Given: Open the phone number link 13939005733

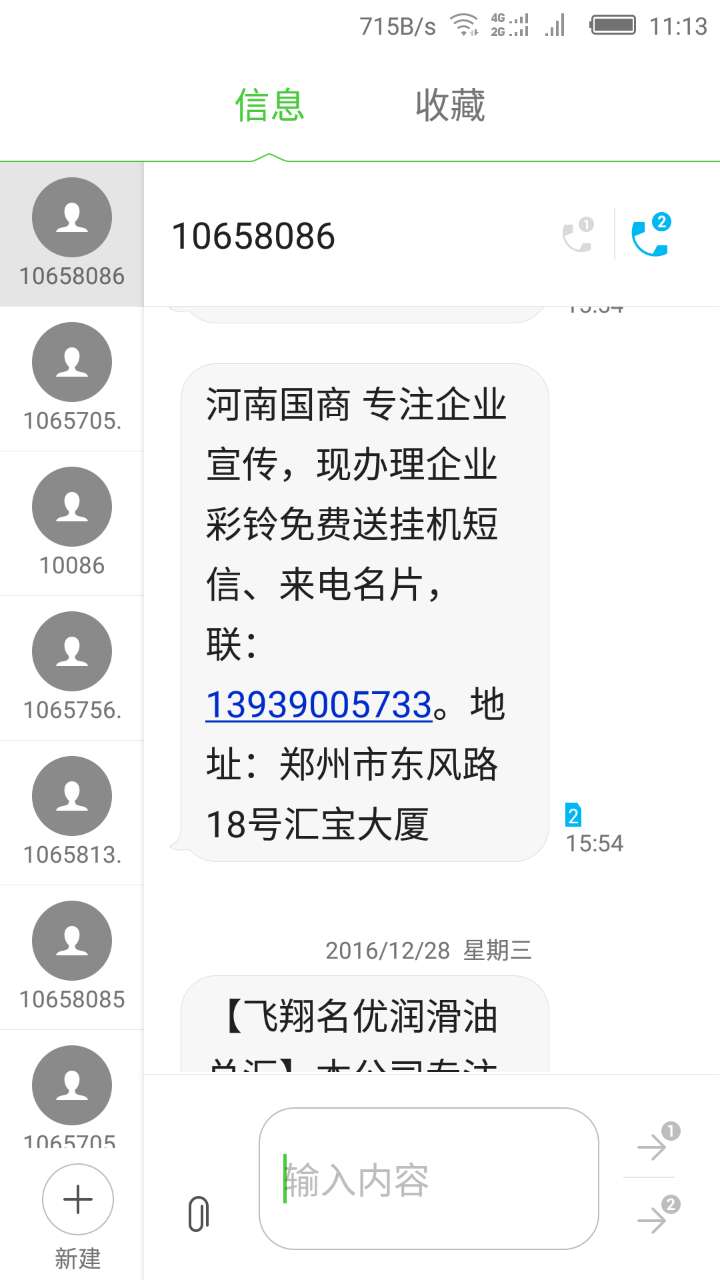Looking at the screenshot, I should point(319,706).
